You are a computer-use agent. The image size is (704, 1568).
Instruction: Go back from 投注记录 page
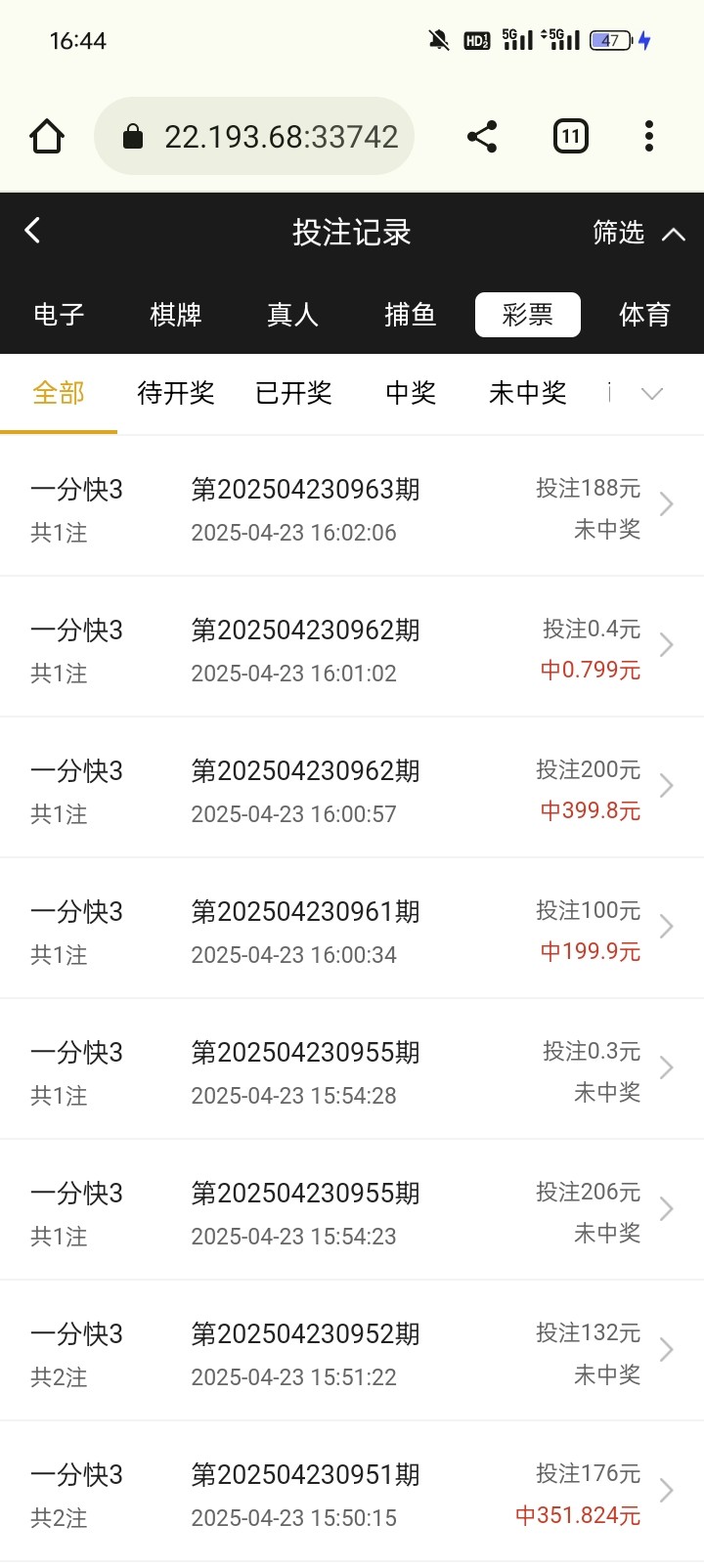(33, 231)
